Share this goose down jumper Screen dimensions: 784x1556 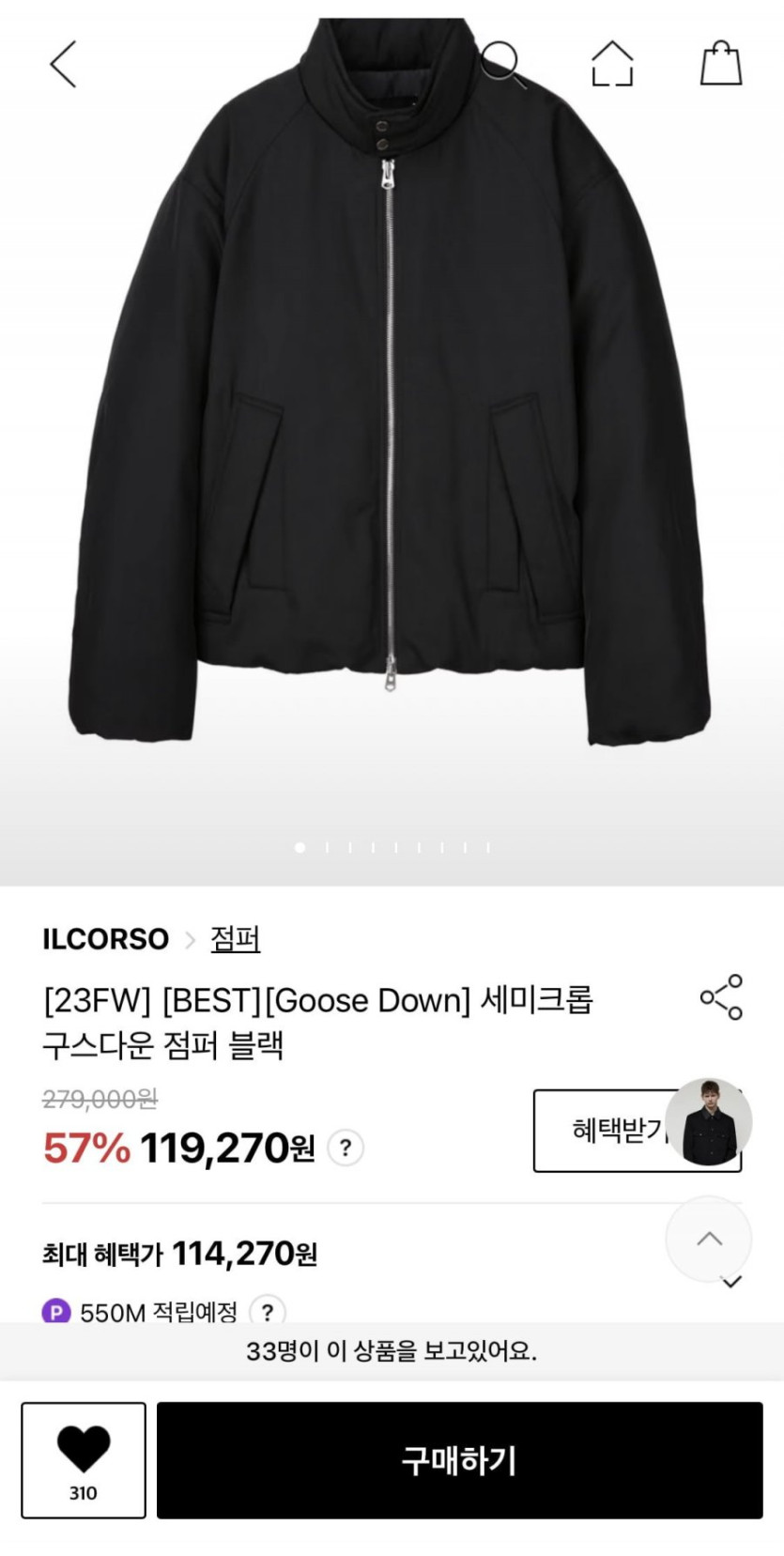[x=721, y=996]
